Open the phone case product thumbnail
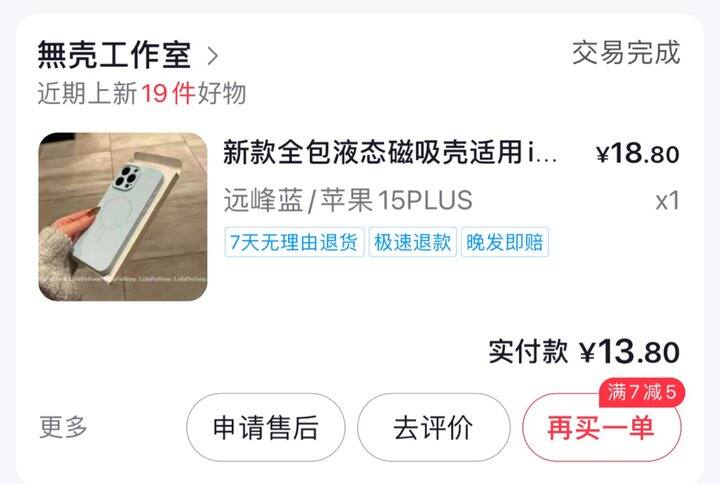This screenshot has height=484, width=720. [x=123, y=217]
